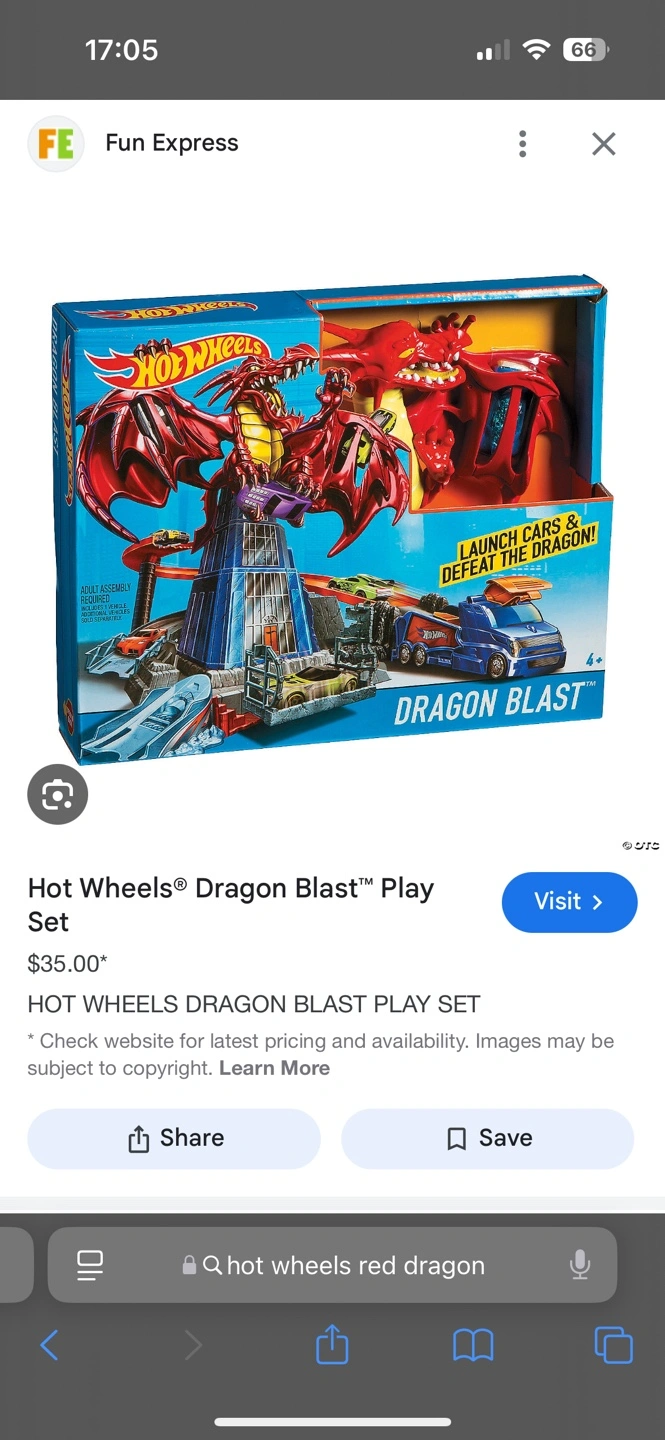Image resolution: width=665 pixels, height=1440 pixels.
Task: Close the image preview panel
Action: [603, 144]
